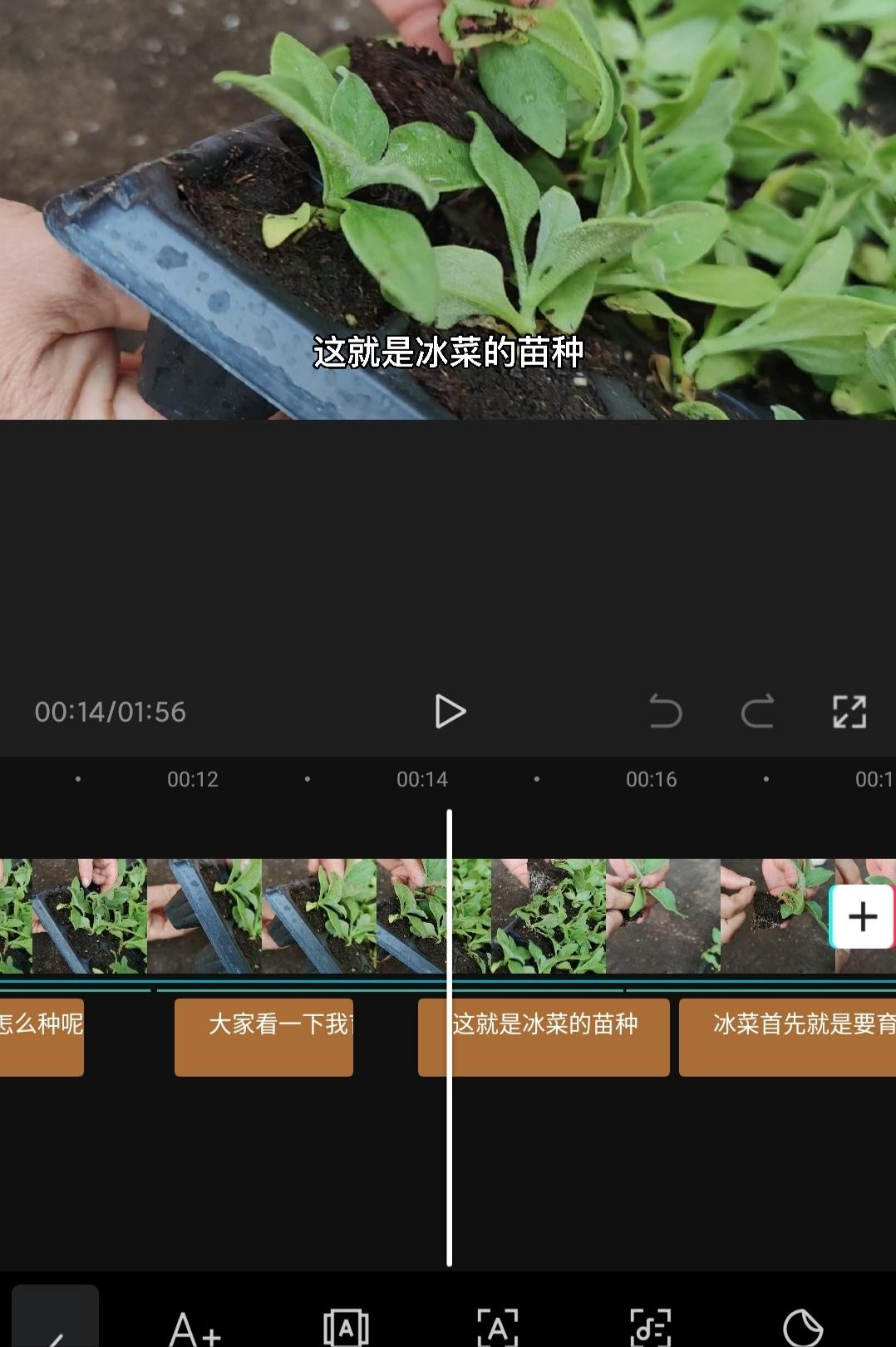Tap the redo arrow icon
The width and height of the screenshot is (896, 1347).
(759, 712)
